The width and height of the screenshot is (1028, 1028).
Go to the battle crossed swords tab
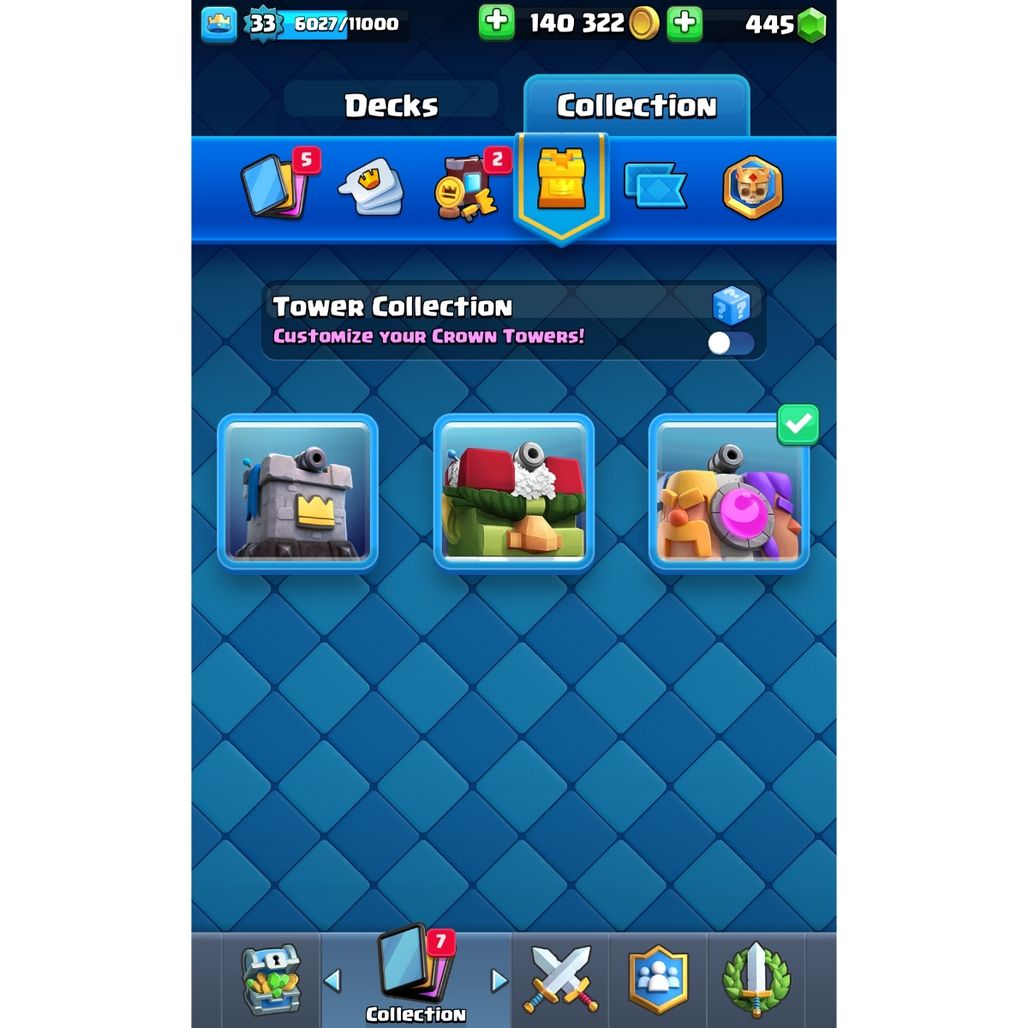pos(560,979)
